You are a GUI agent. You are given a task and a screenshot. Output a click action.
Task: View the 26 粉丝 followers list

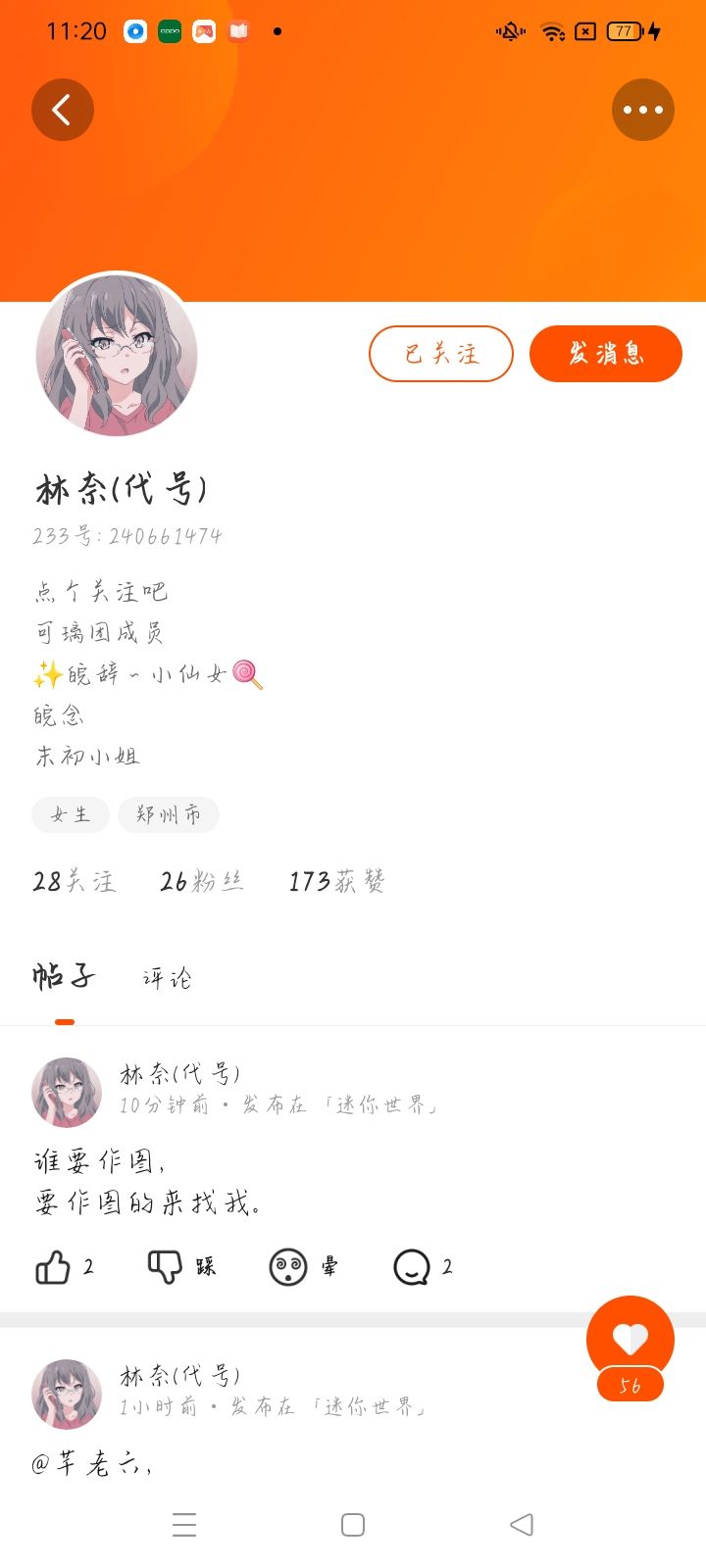201,881
